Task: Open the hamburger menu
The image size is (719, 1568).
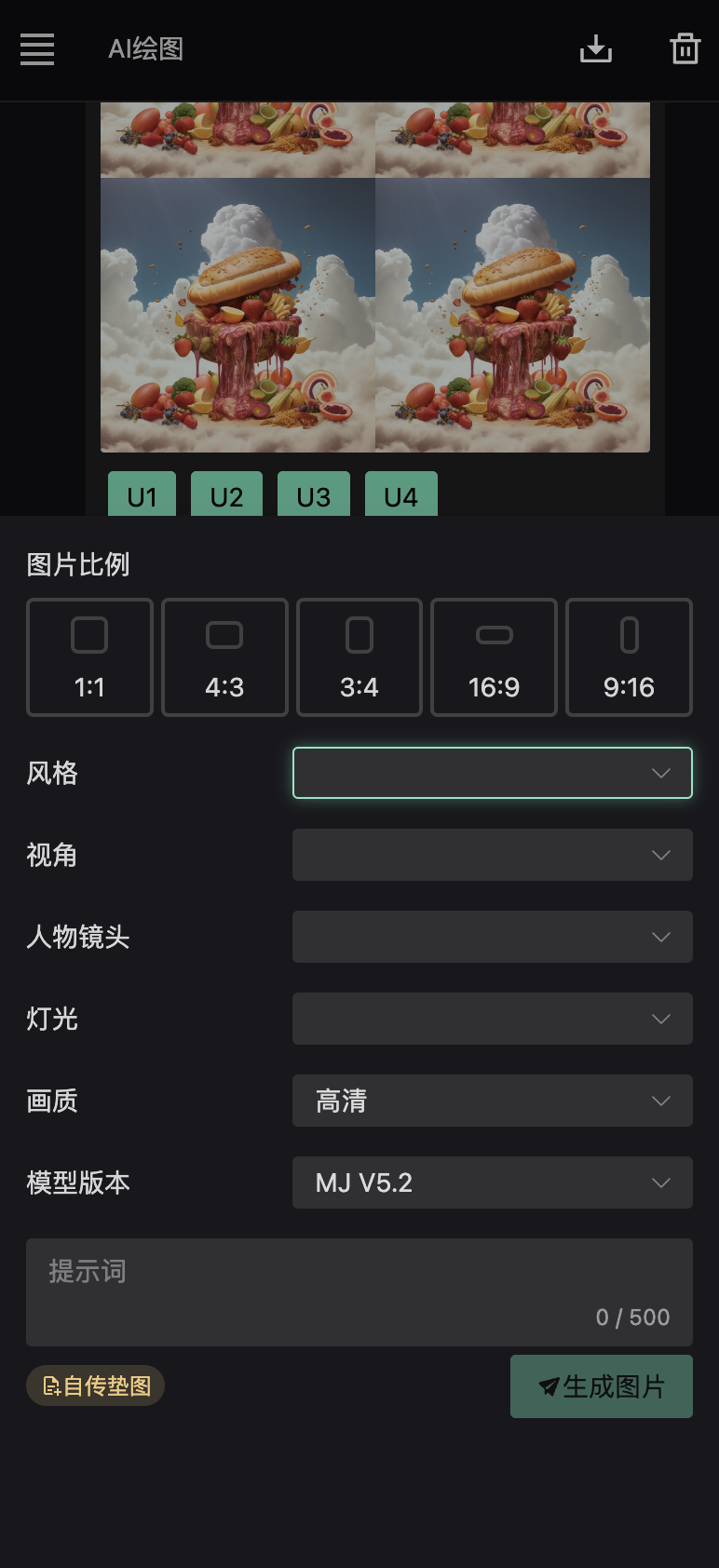Action: point(37,49)
